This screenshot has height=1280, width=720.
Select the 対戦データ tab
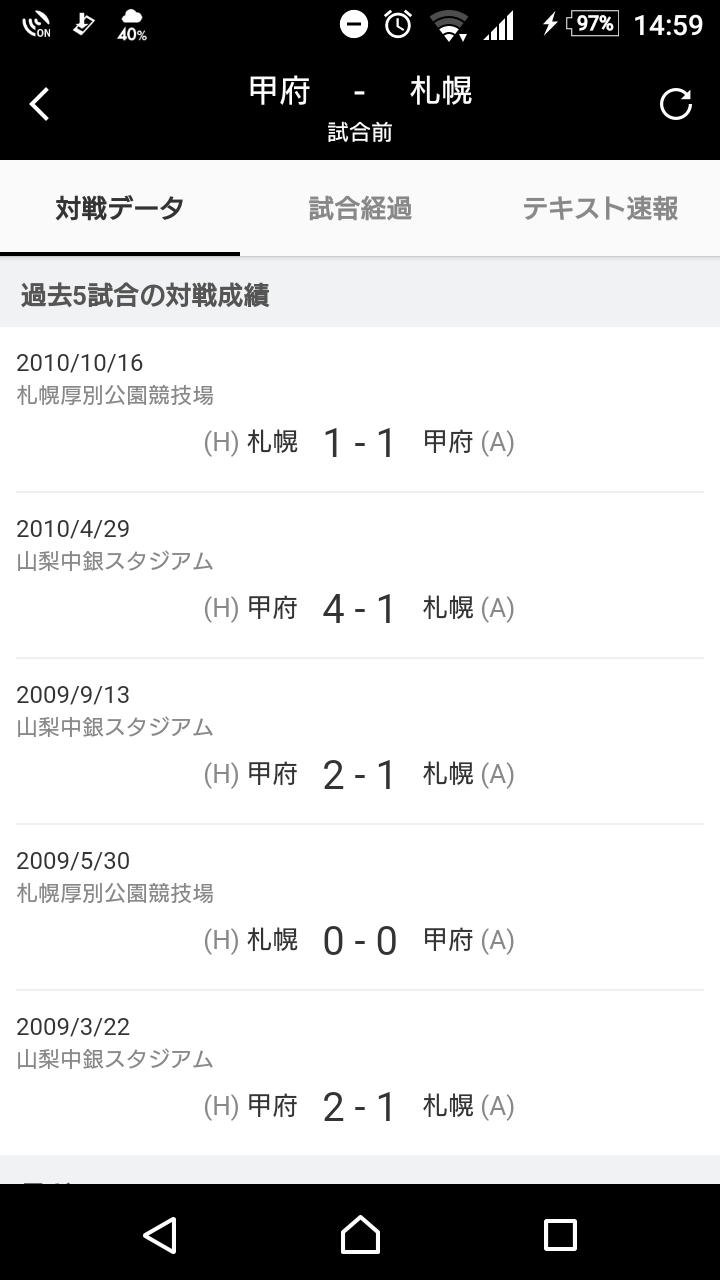tap(120, 208)
